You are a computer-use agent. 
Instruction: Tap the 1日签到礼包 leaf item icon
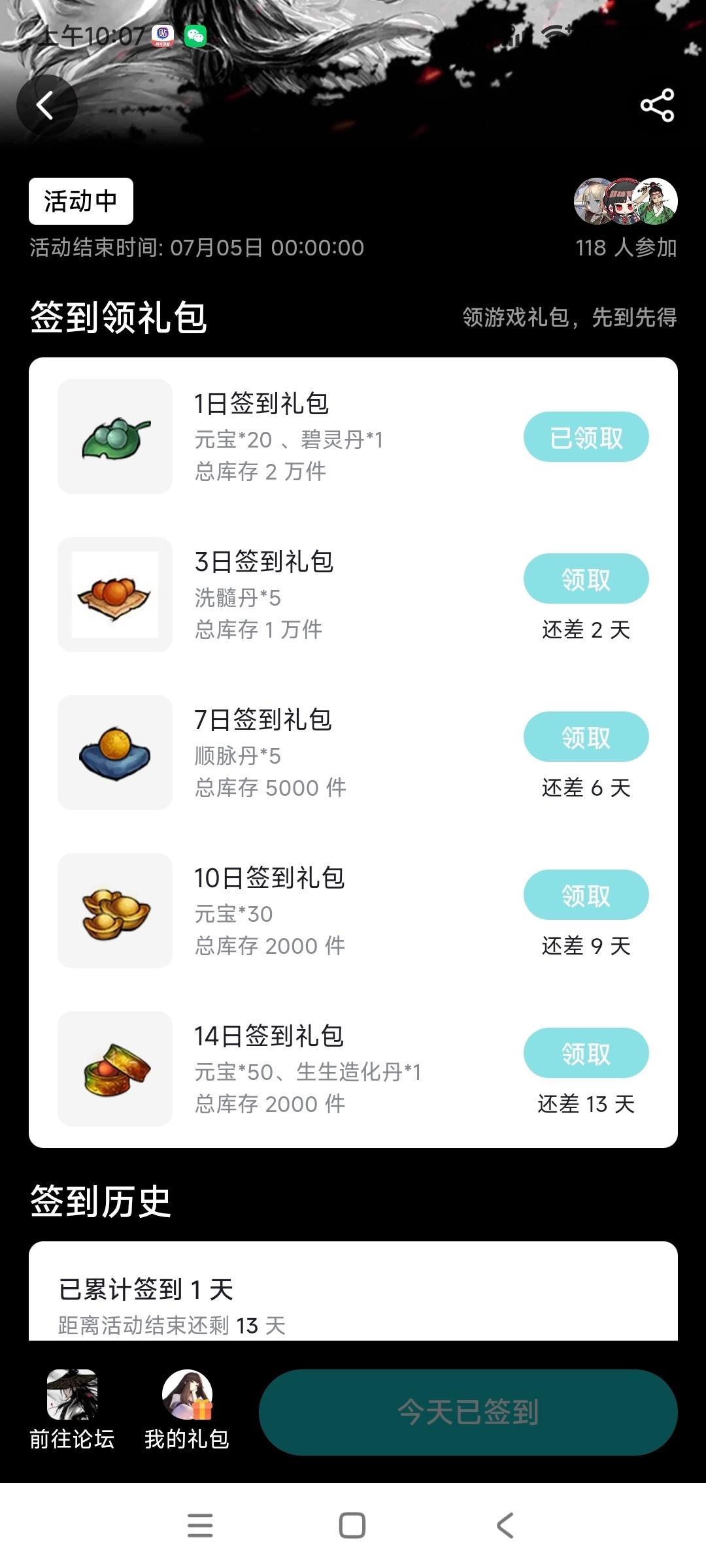click(x=114, y=438)
